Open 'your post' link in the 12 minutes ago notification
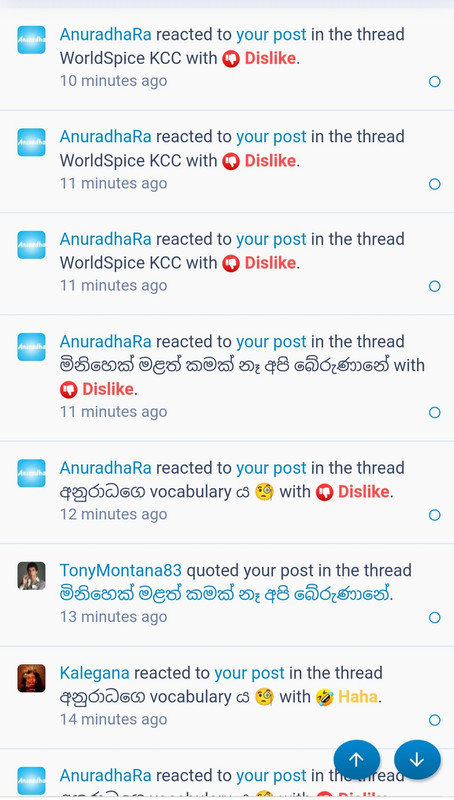Image resolution: width=454 pixels, height=800 pixels. pos(271,468)
